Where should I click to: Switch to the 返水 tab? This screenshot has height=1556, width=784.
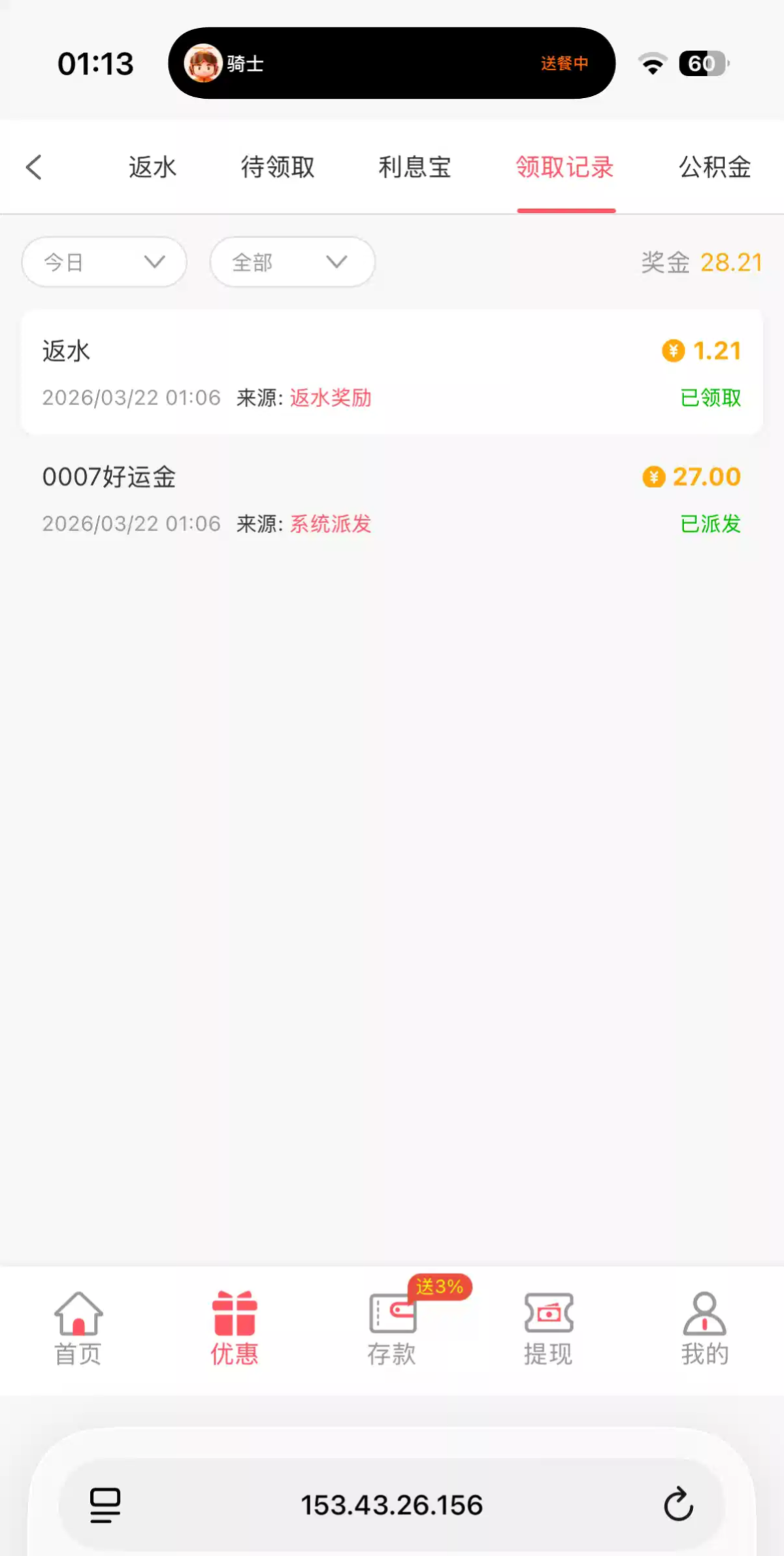click(x=152, y=167)
